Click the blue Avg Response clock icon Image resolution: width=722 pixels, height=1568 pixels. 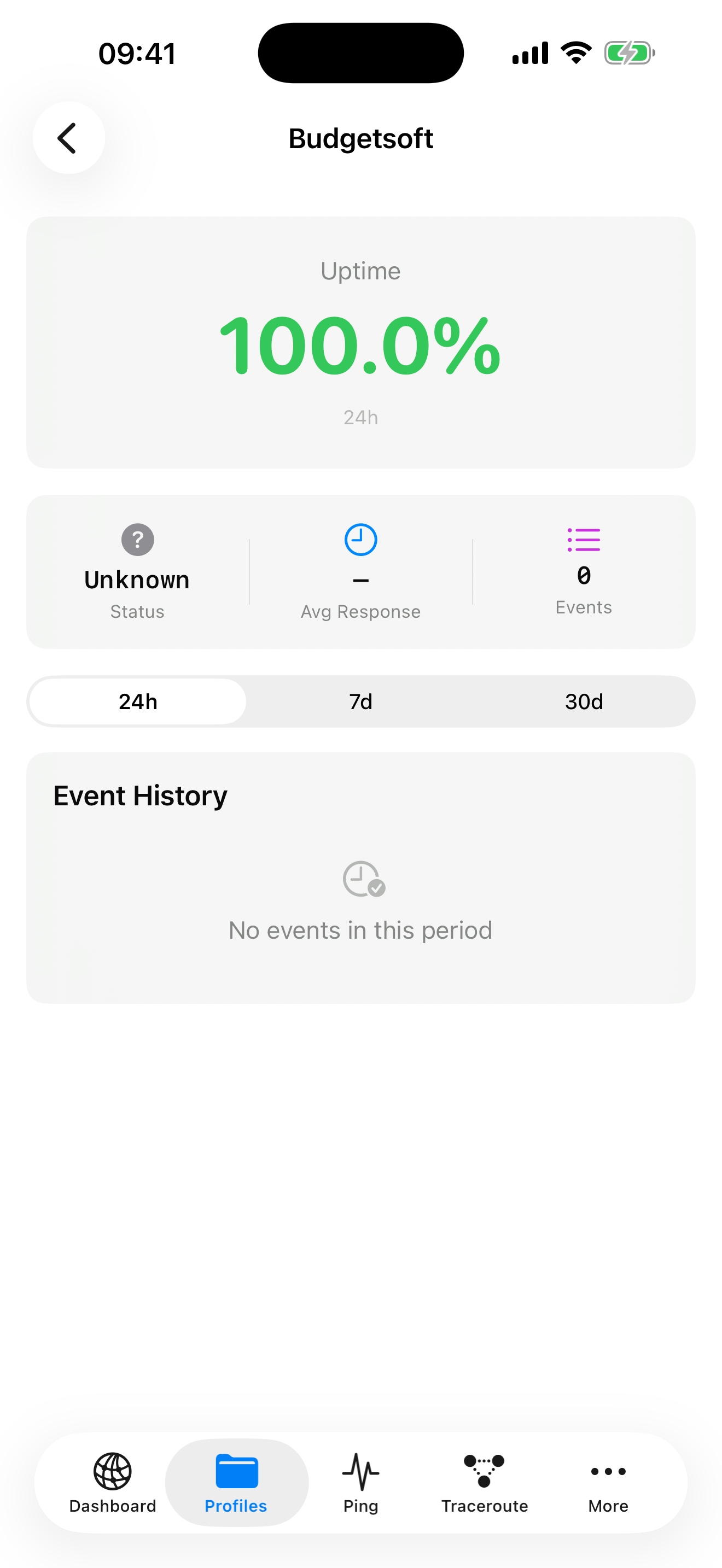pos(360,539)
